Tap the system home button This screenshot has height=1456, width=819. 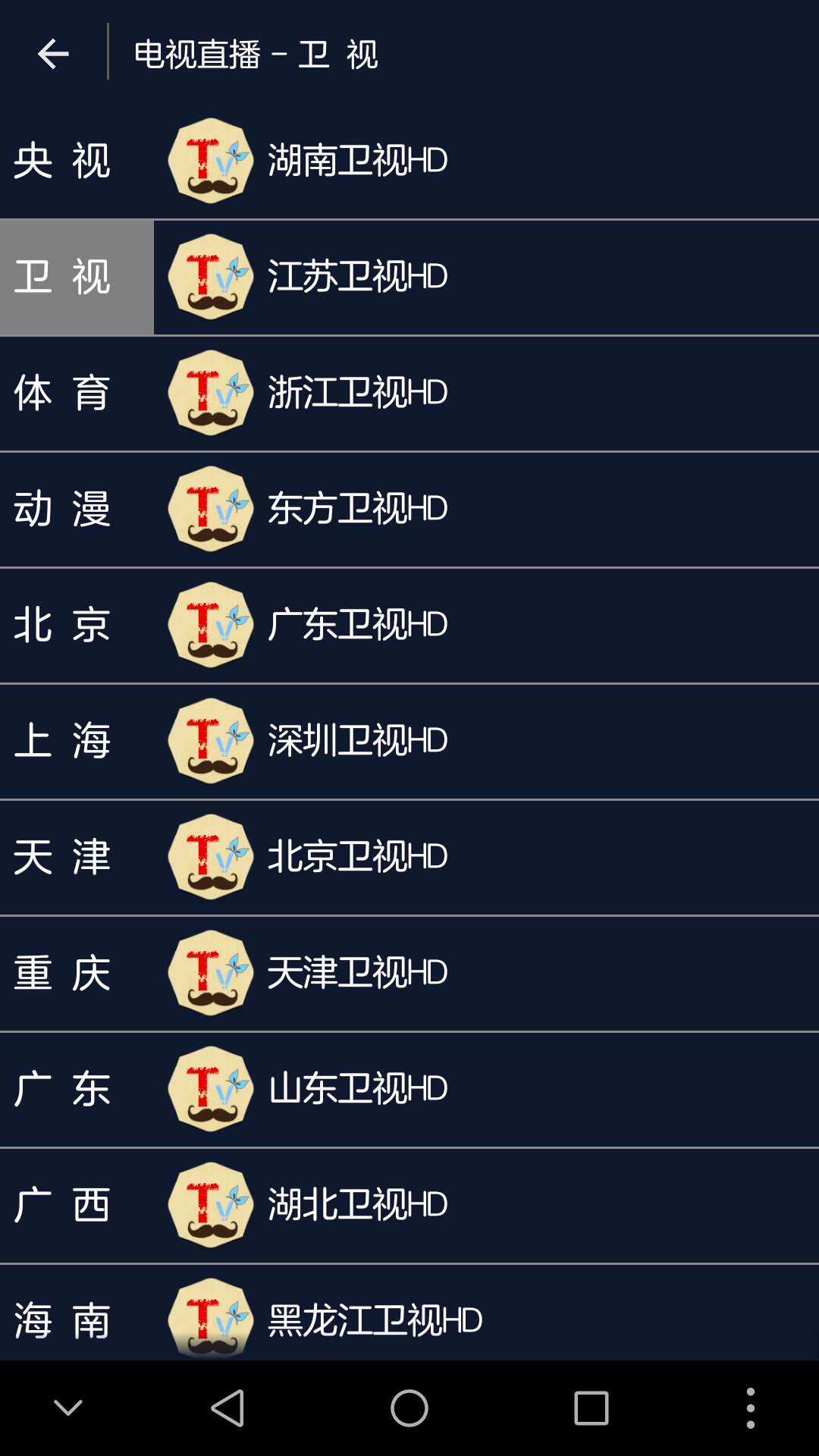[409, 1408]
